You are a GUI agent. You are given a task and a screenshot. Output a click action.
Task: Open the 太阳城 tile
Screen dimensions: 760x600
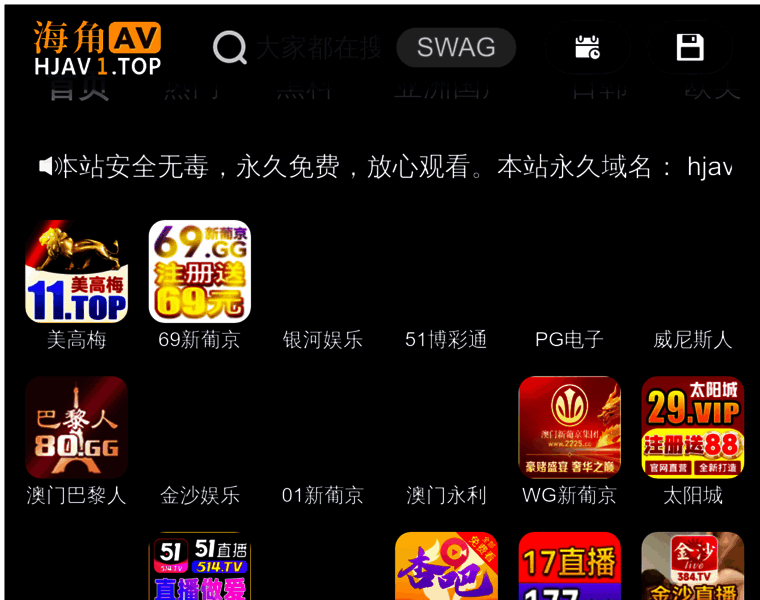[692, 427]
